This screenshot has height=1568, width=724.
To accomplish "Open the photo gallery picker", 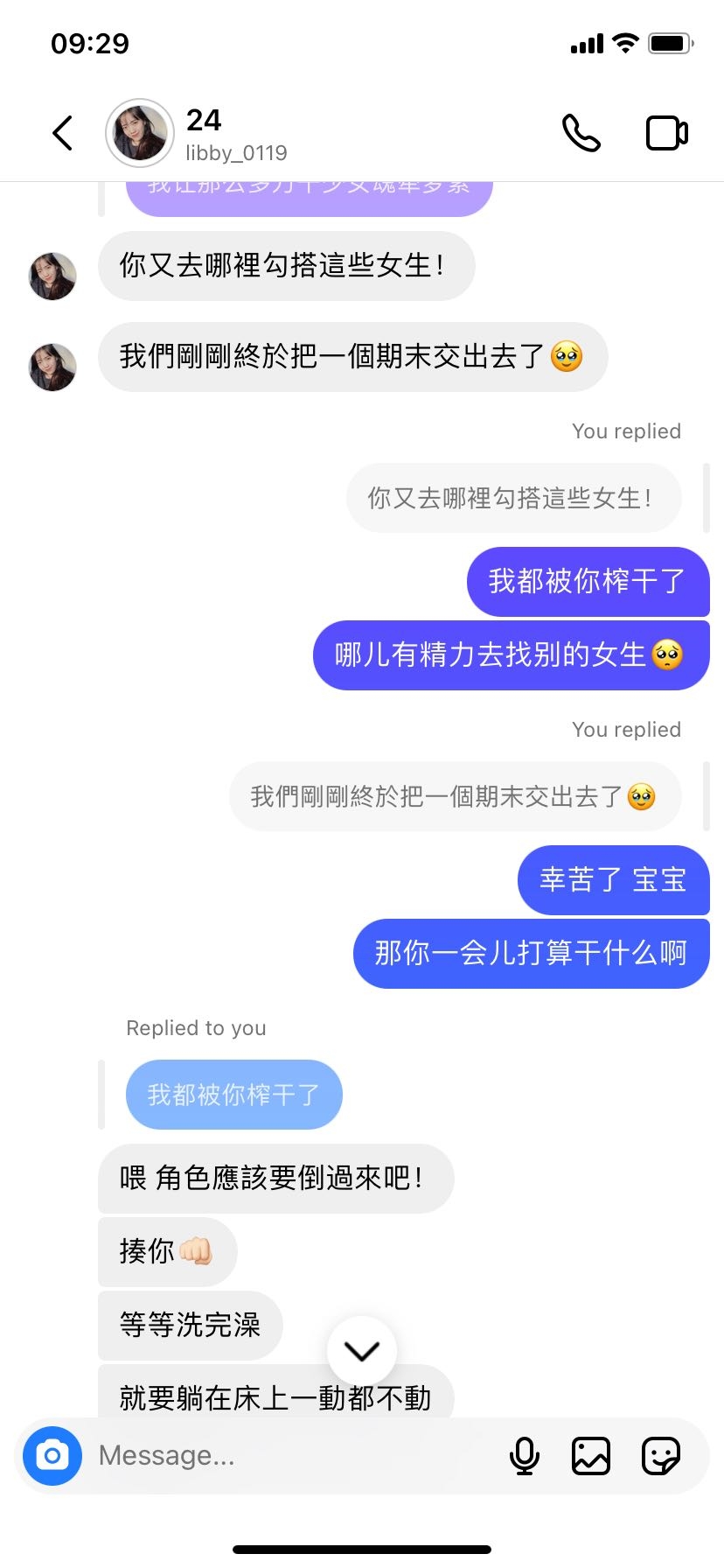I will 591,1455.
